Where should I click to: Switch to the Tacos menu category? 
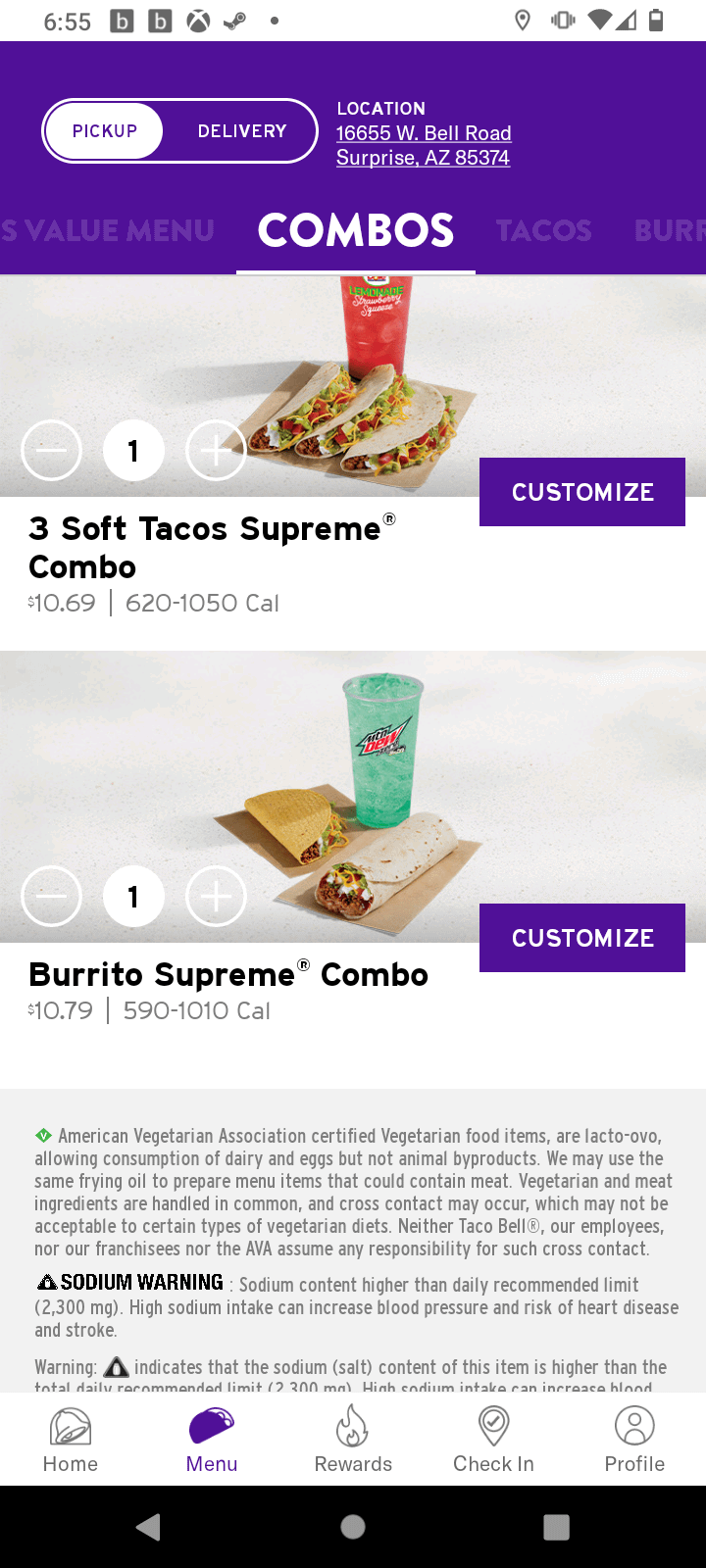pyautogui.click(x=543, y=231)
